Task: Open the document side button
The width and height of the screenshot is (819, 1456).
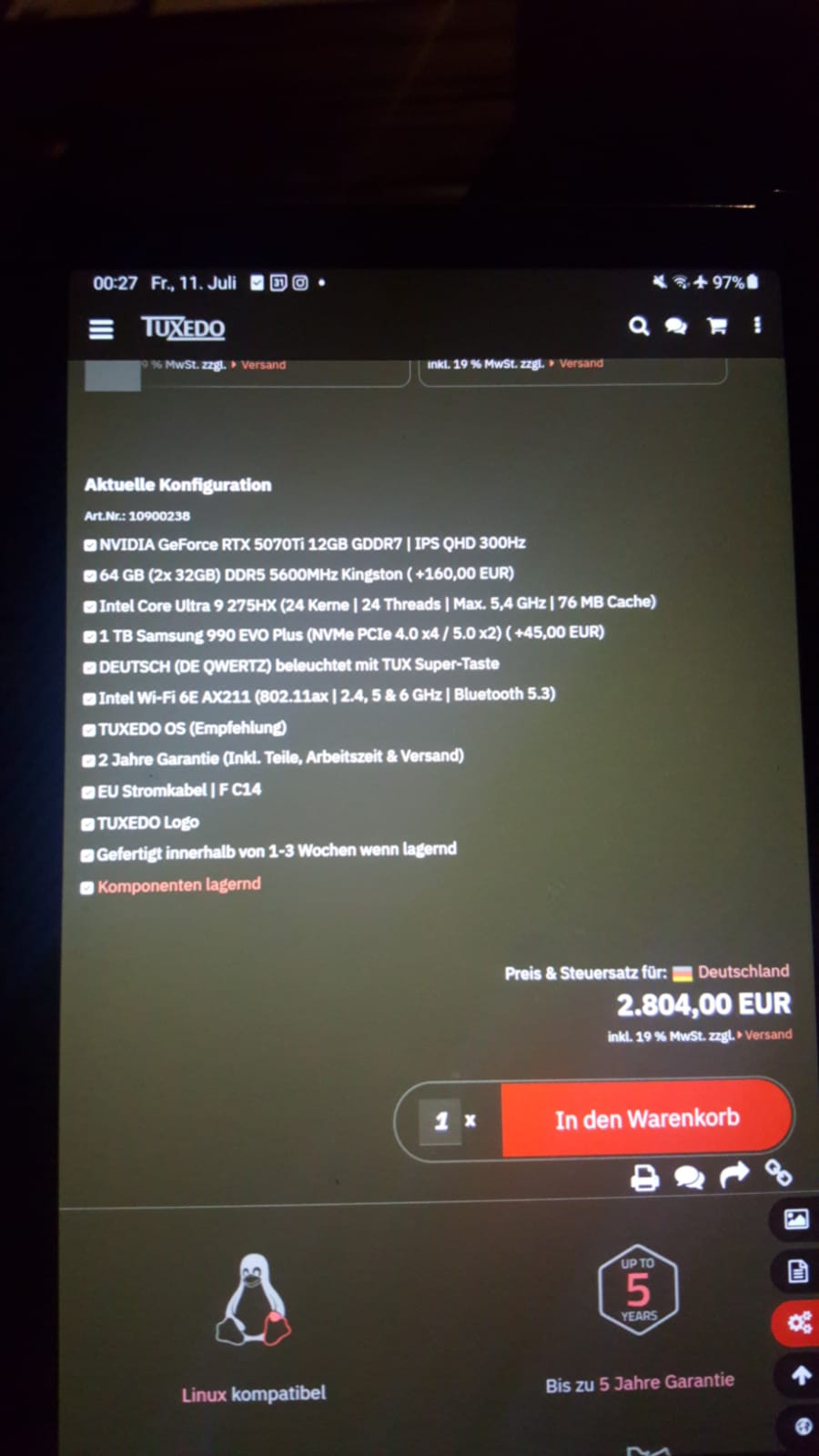Action: tap(797, 1271)
